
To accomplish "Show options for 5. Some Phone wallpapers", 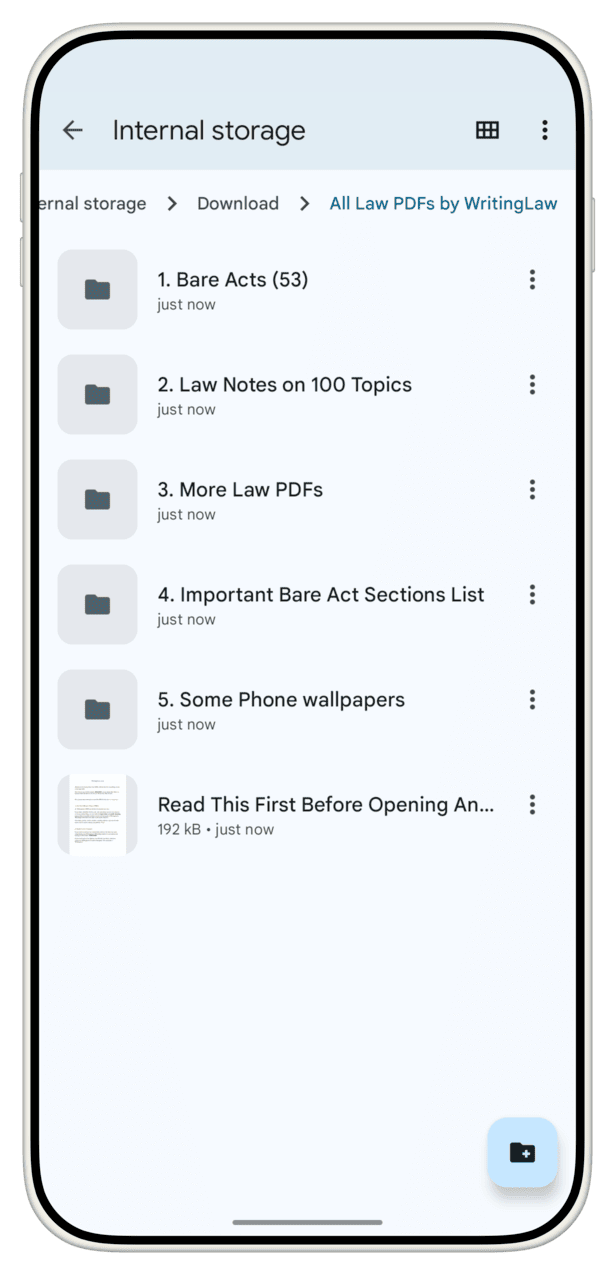I will click(532, 700).
